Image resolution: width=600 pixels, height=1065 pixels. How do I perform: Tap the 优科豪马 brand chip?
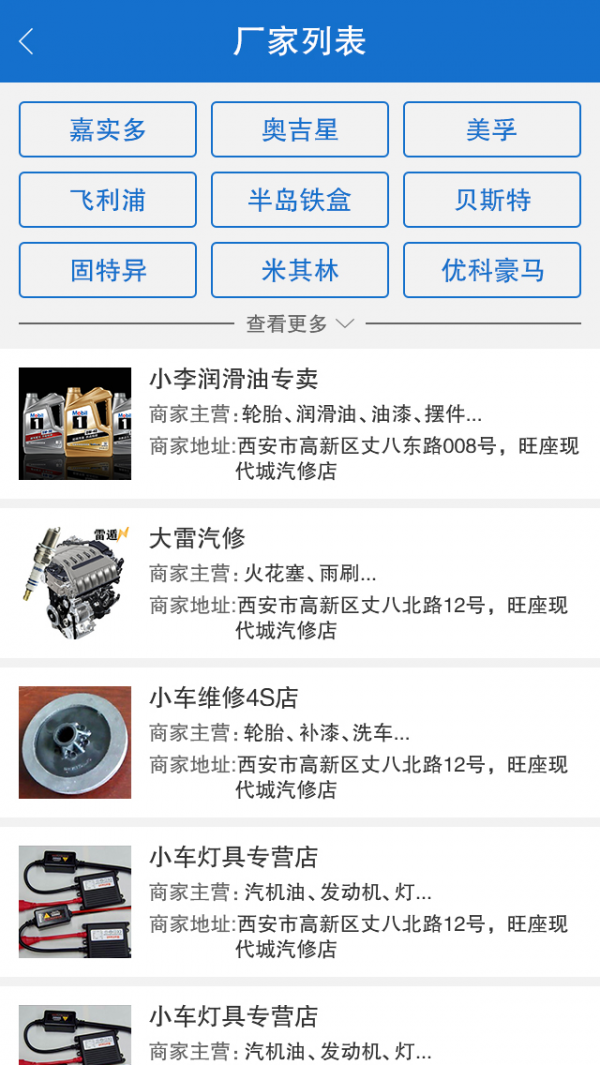coord(492,270)
